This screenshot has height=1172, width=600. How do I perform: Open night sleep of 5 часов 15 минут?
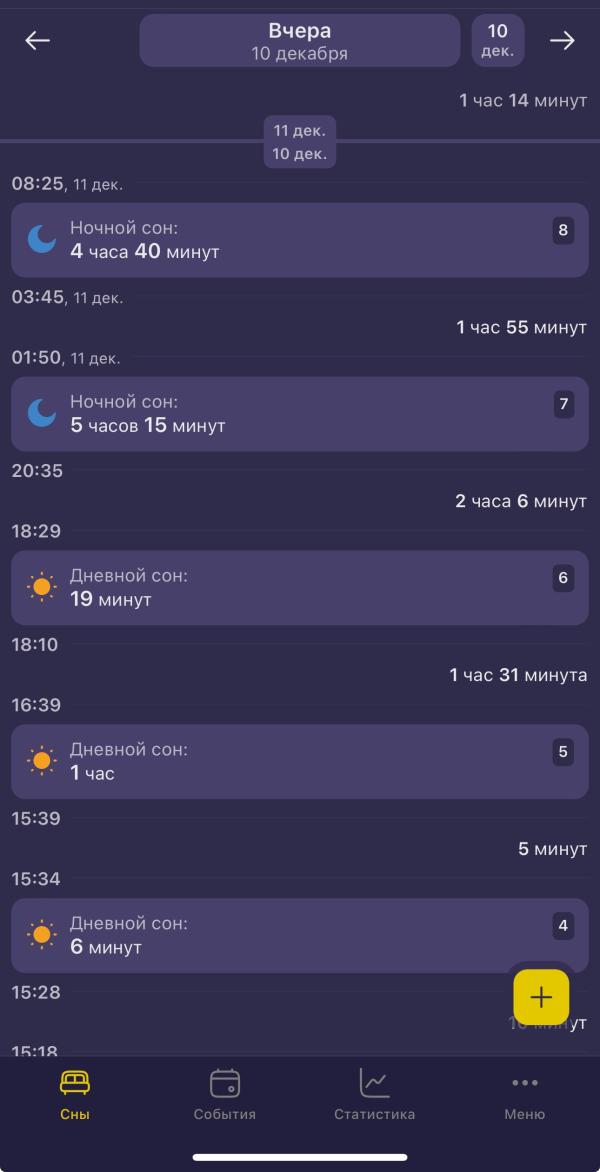[x=299, y=414]
